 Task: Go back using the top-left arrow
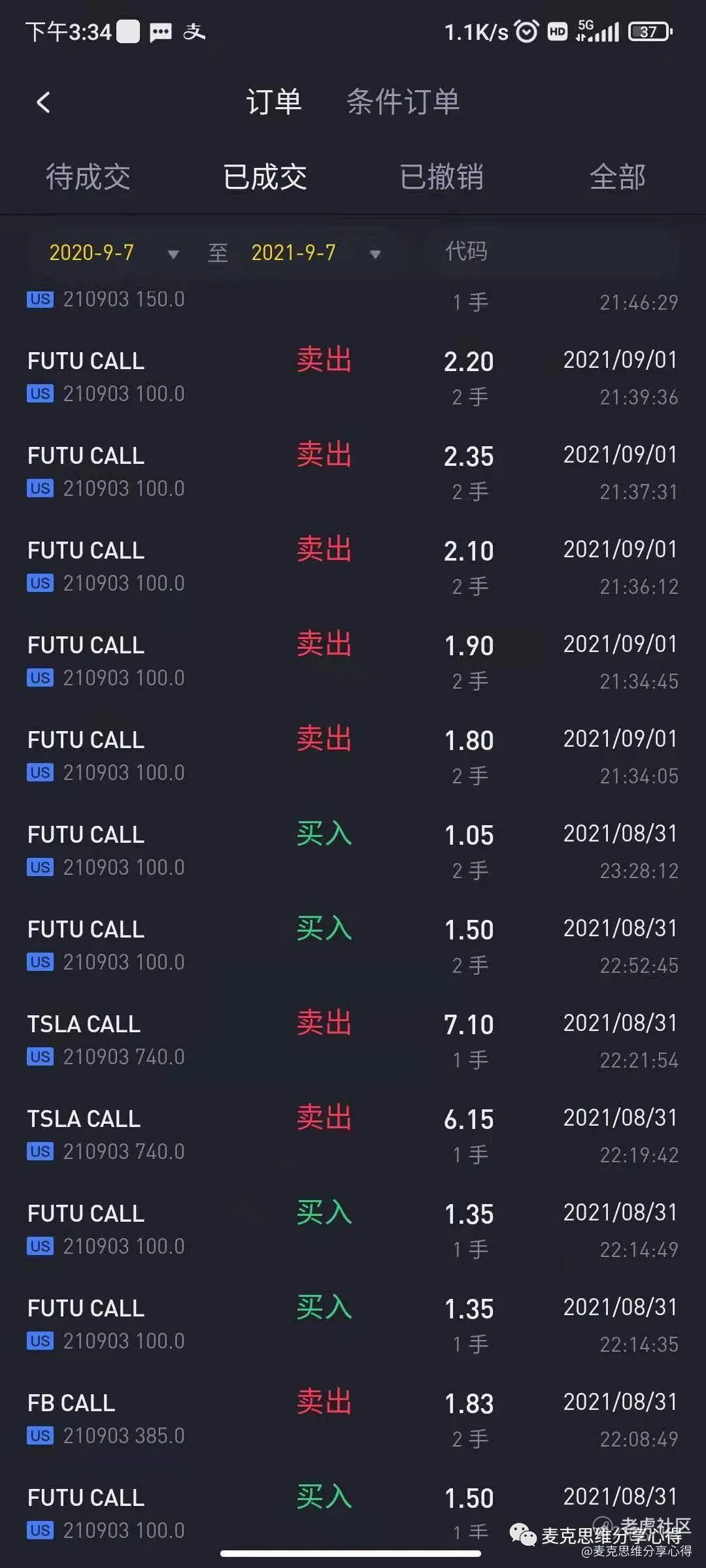pos(43,103)
